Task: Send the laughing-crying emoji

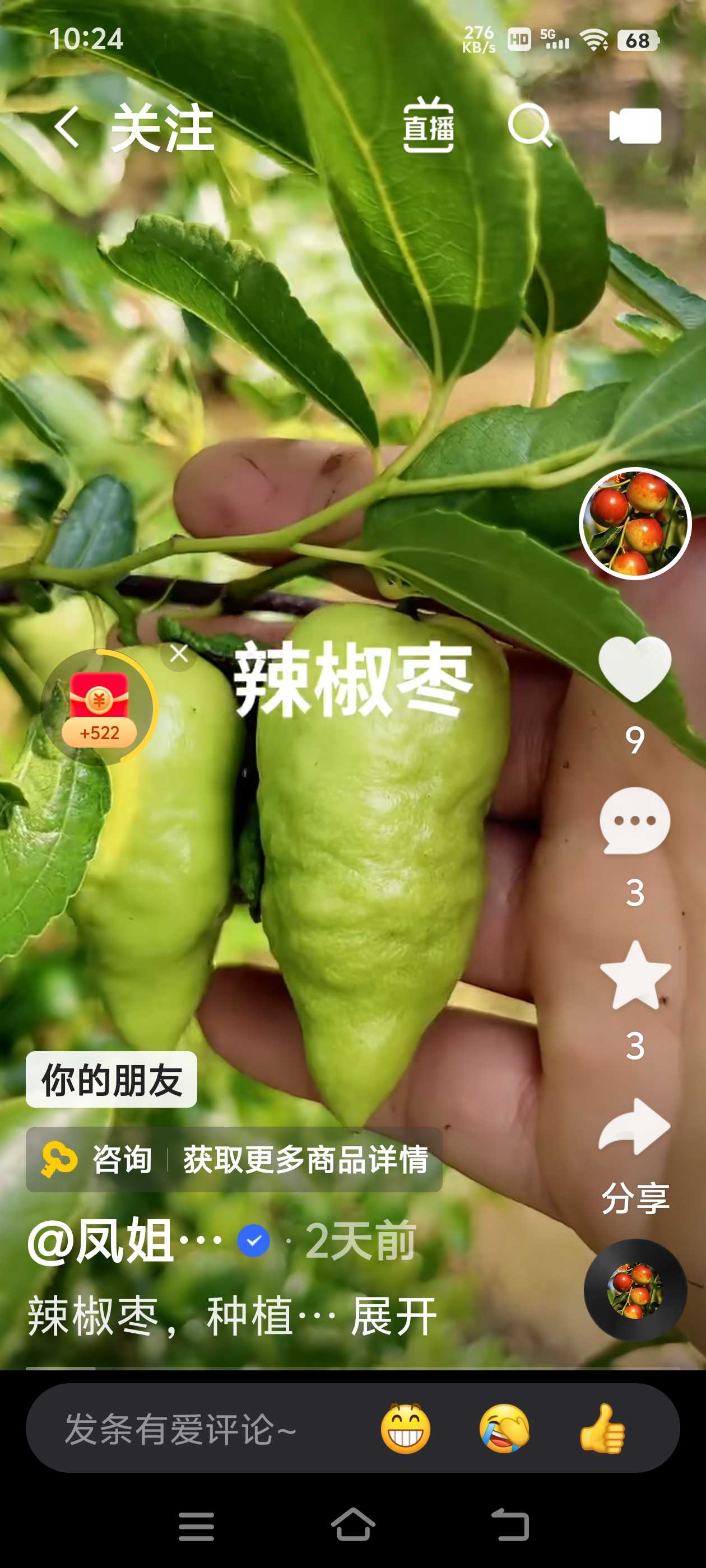Action: (504, 1428)
